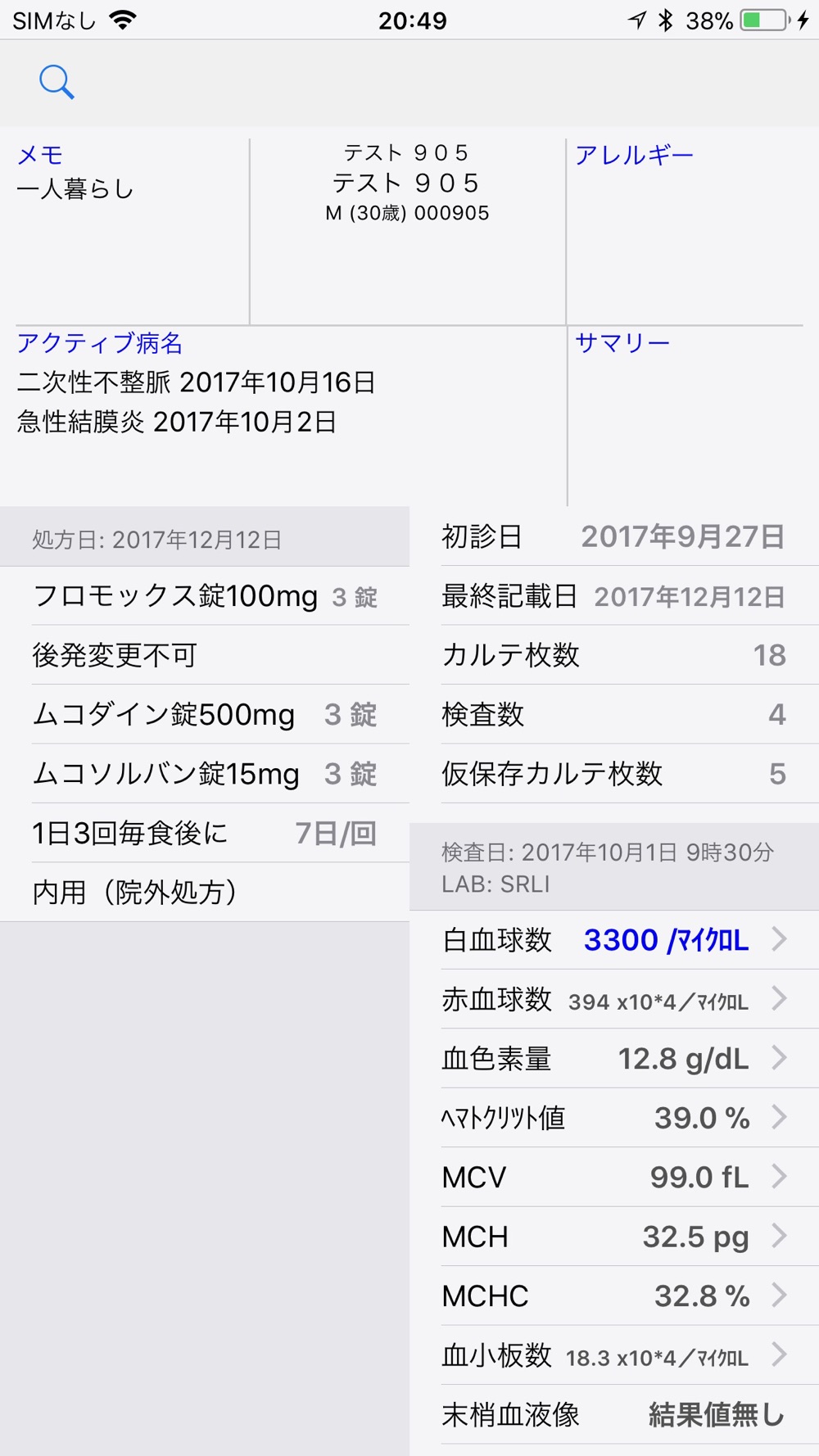The height and width of the screenshot is (1456, 819).
Task: Open the アレルギー section
Action: [x=634, y=155]
